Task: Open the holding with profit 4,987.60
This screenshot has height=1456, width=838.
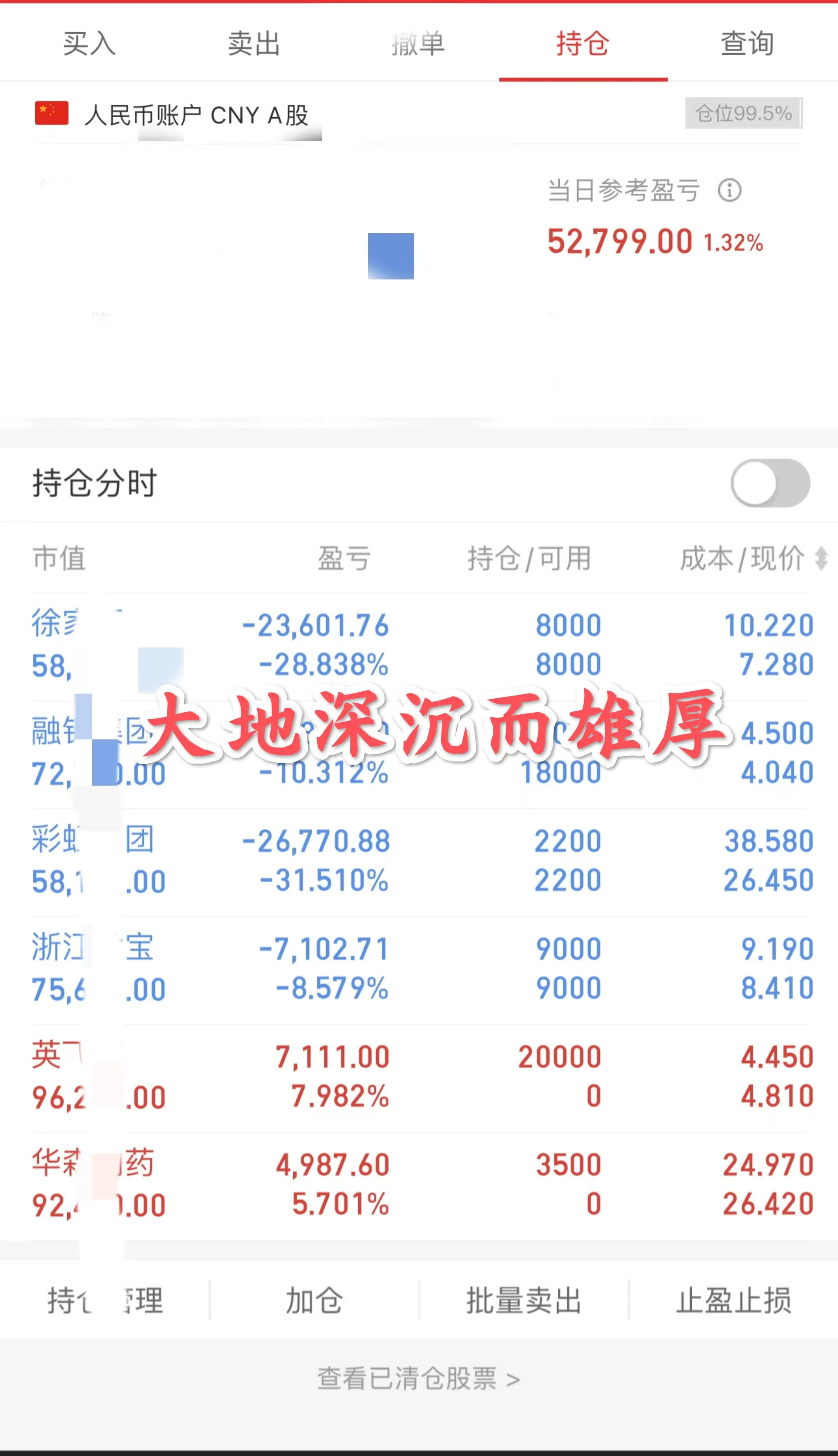Action: (419, 1185)
